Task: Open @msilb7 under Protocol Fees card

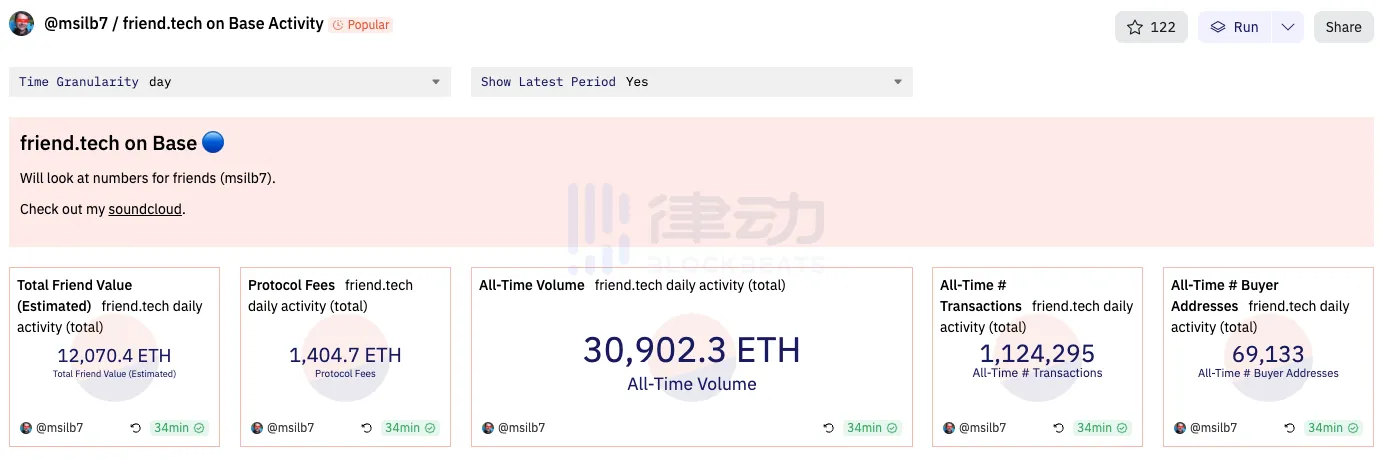Action: [290, 428]
